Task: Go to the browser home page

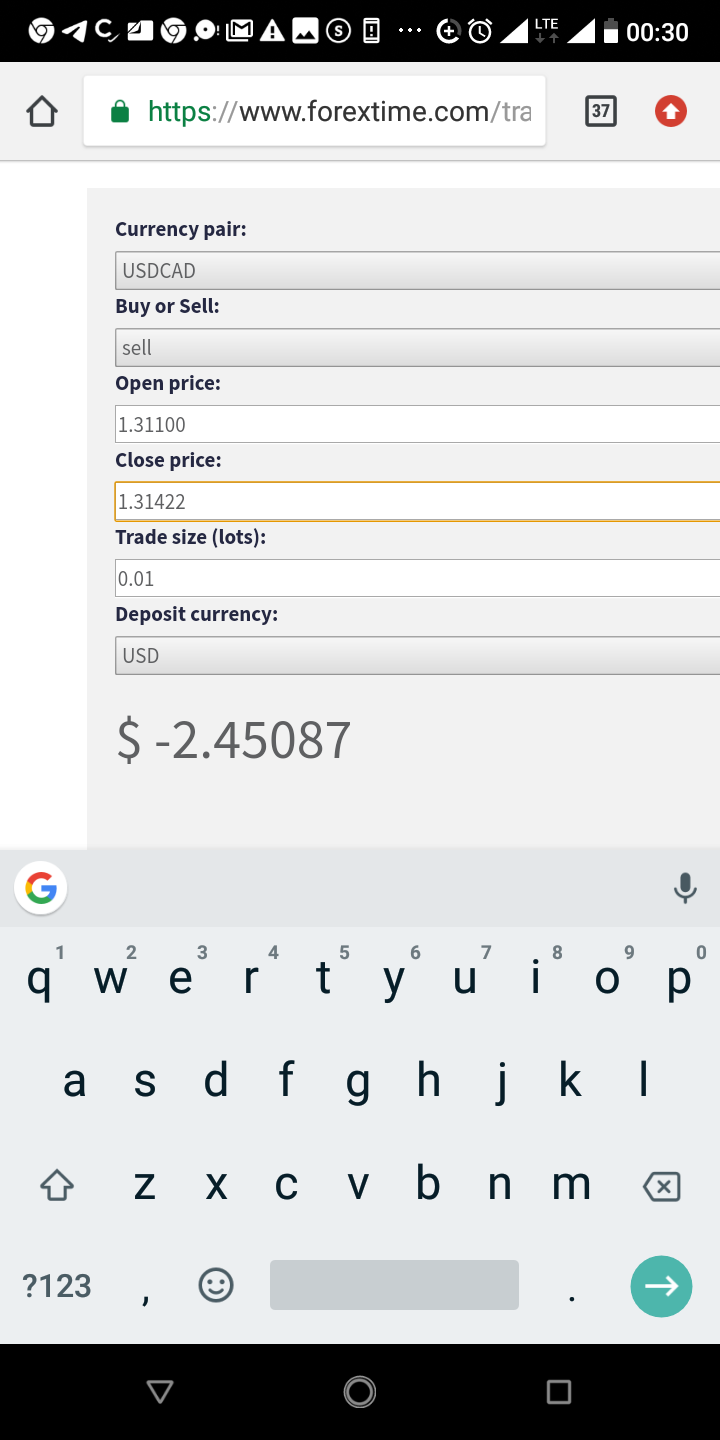Action: click(42, 111)
